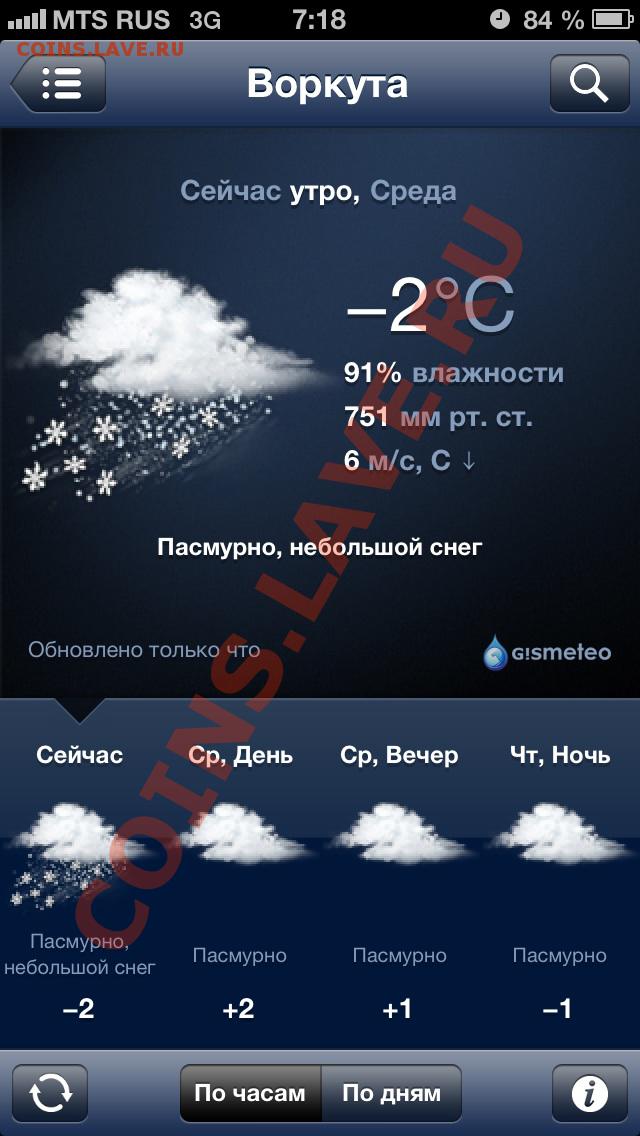The height and width of the screenshot is (1136, 640).
Task: Refresh the weather data
Action: point(50,1093)
